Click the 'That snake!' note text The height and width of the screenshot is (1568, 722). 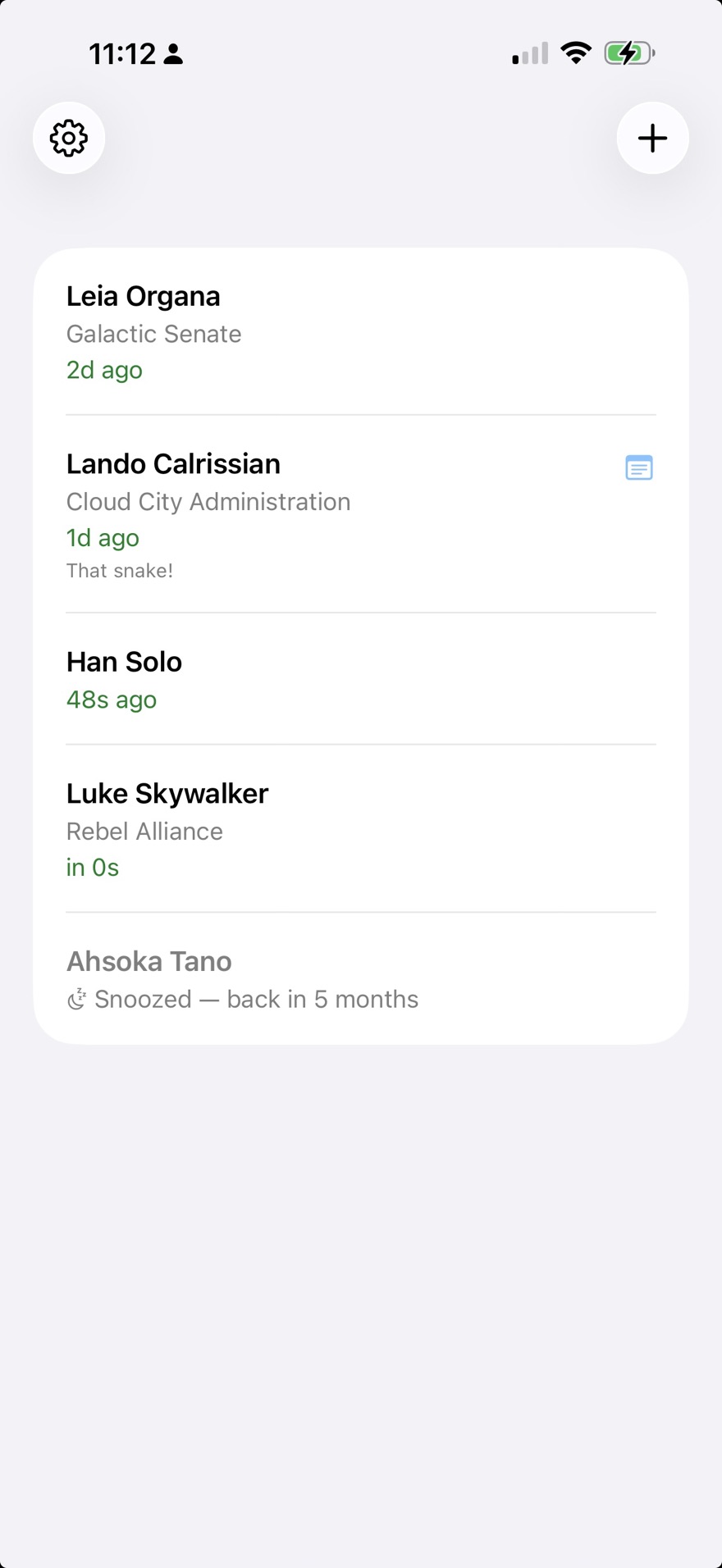point(120,570)
